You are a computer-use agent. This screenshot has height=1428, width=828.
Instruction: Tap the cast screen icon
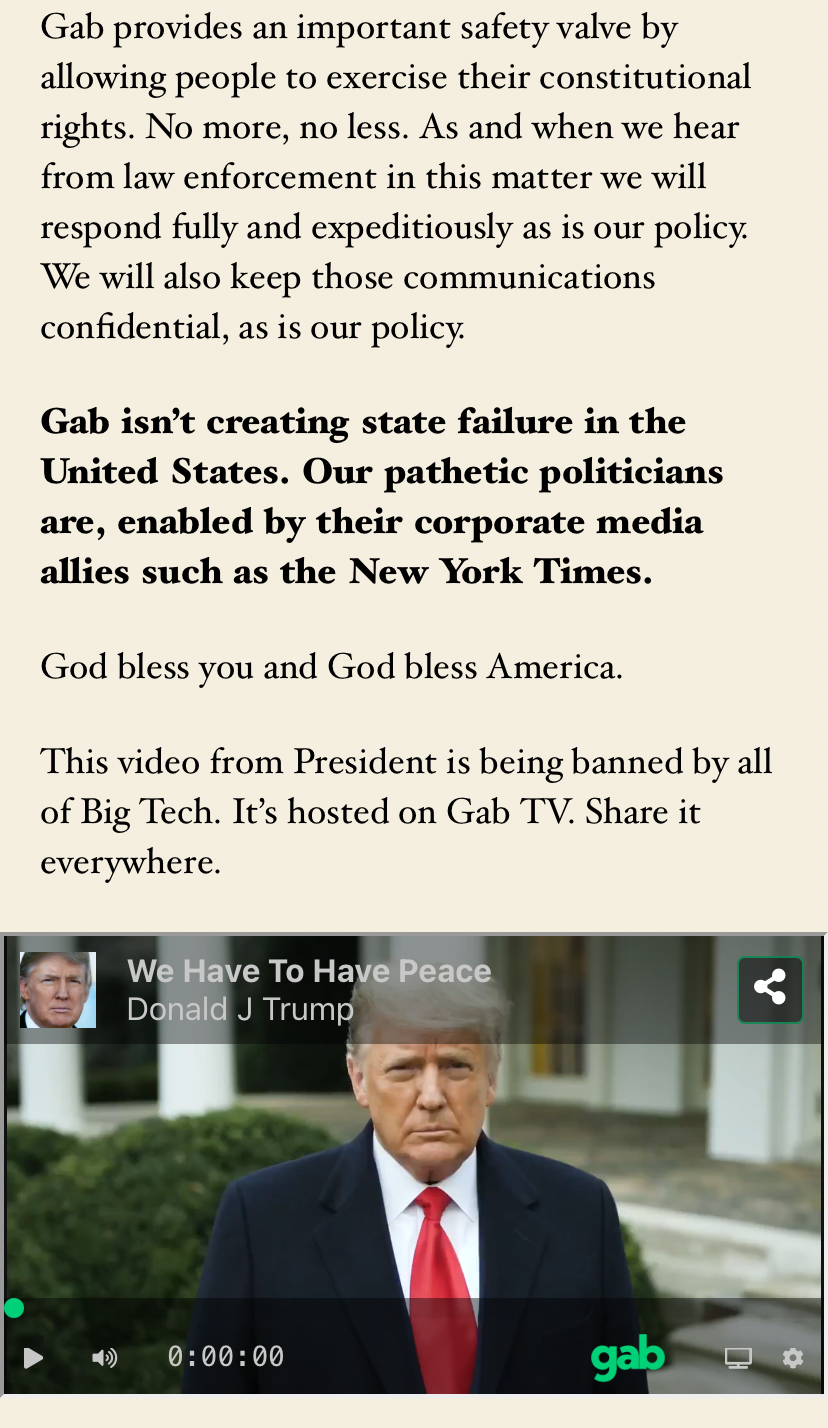(x=738, y=1357)
